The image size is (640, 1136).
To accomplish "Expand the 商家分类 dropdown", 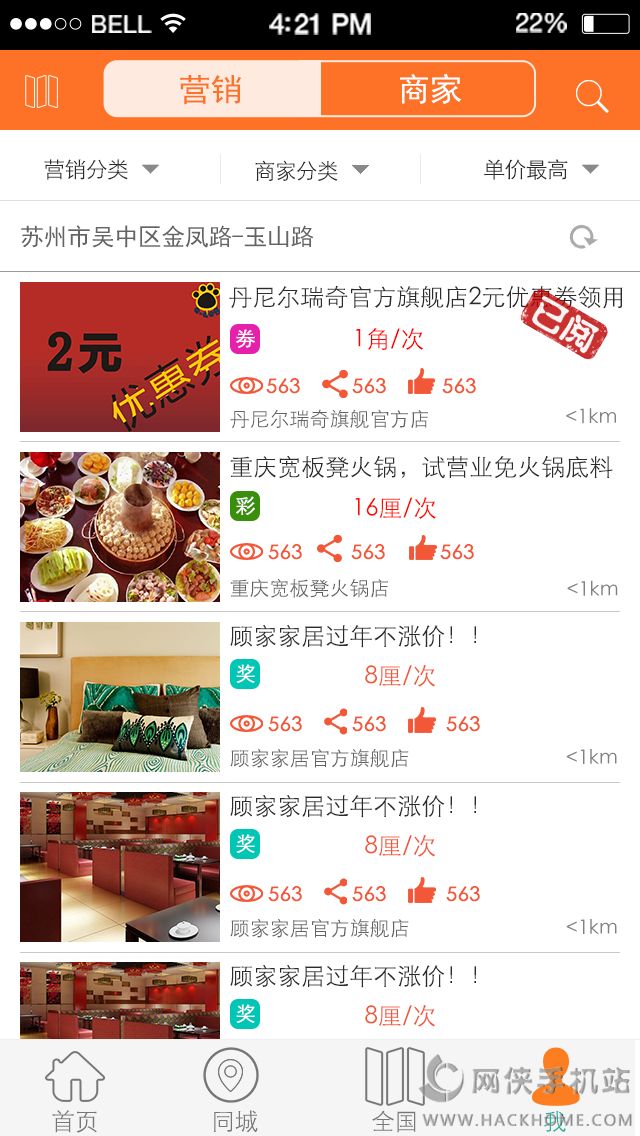I will coord(312,171).
